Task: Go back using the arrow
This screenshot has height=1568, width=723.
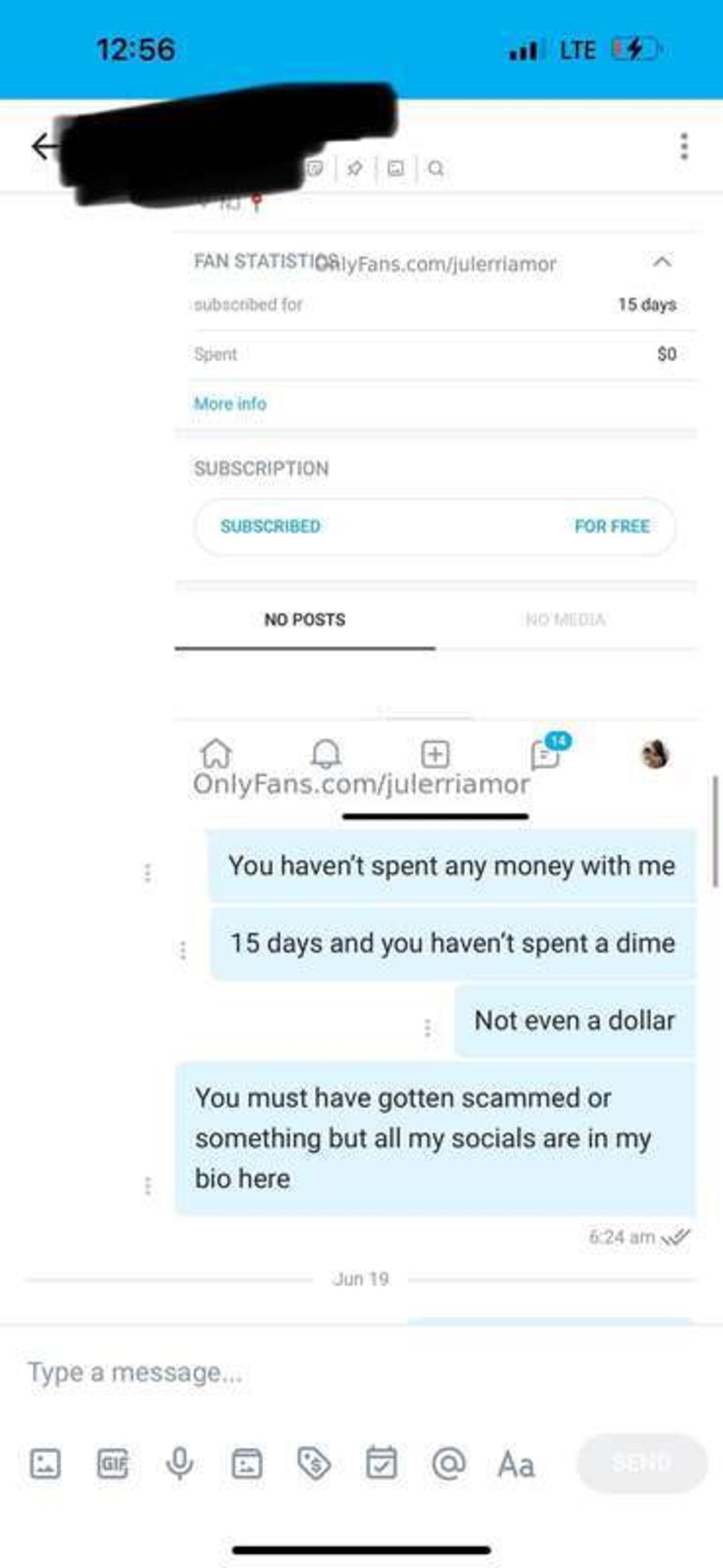Action: tap(44, 146)
